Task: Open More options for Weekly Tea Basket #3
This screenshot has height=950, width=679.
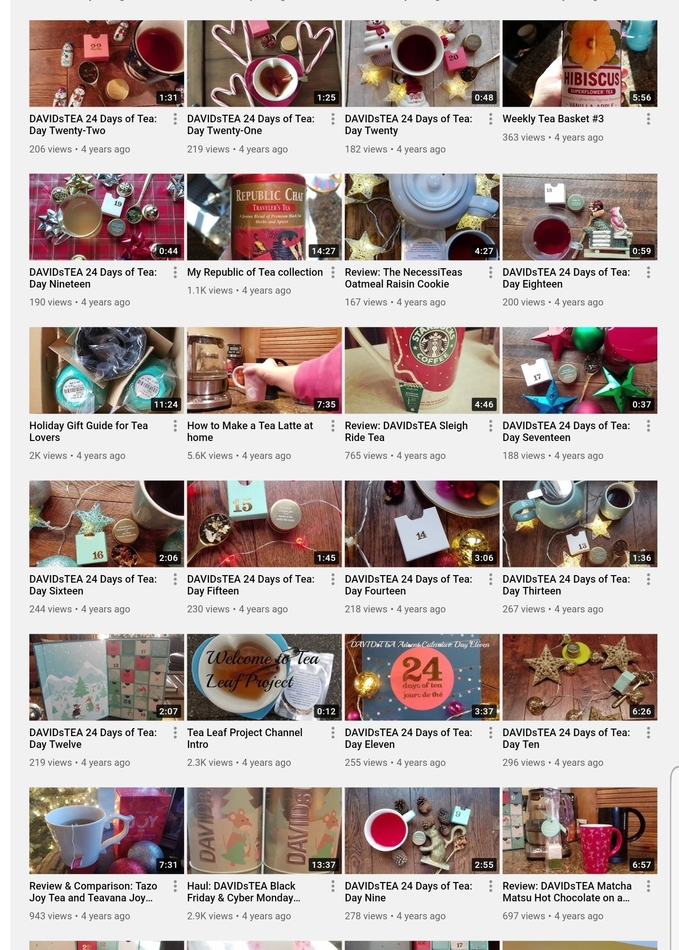Action: click(x=648, y=119)
